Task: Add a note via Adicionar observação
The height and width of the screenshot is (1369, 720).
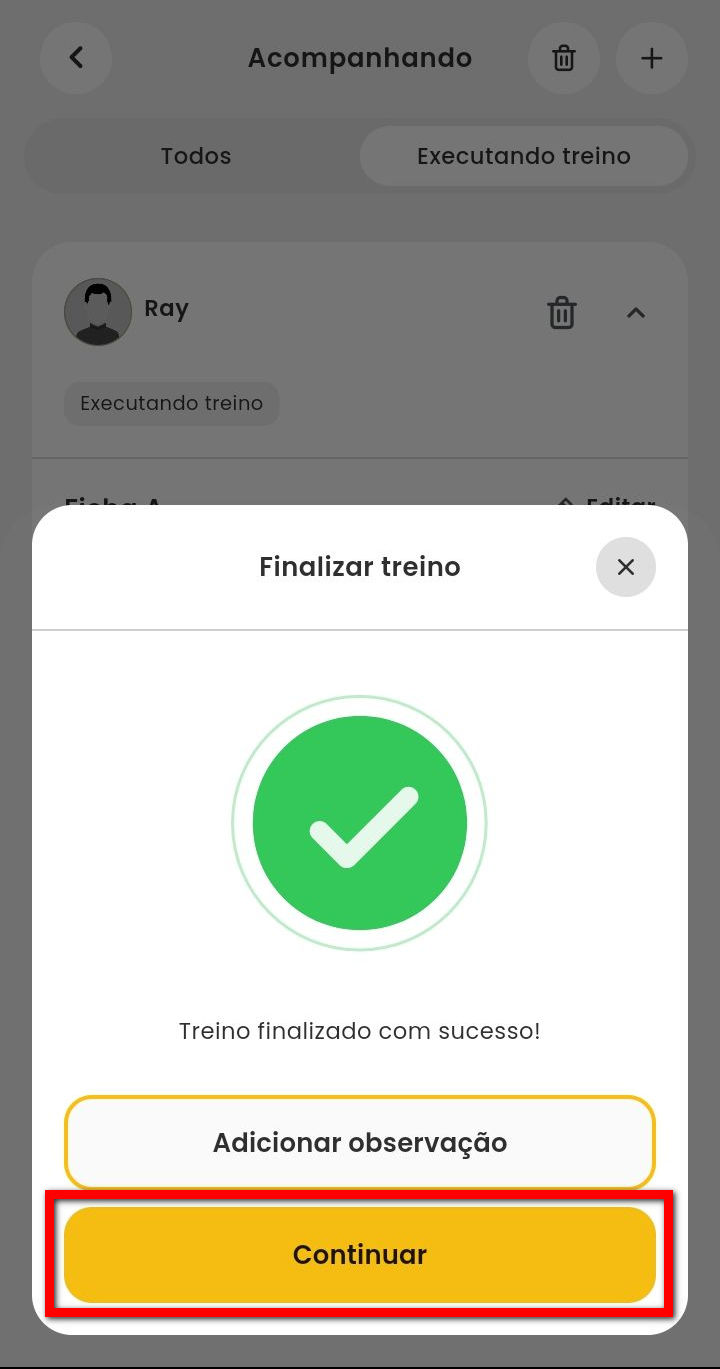Action: click(x=360, y=1142)
